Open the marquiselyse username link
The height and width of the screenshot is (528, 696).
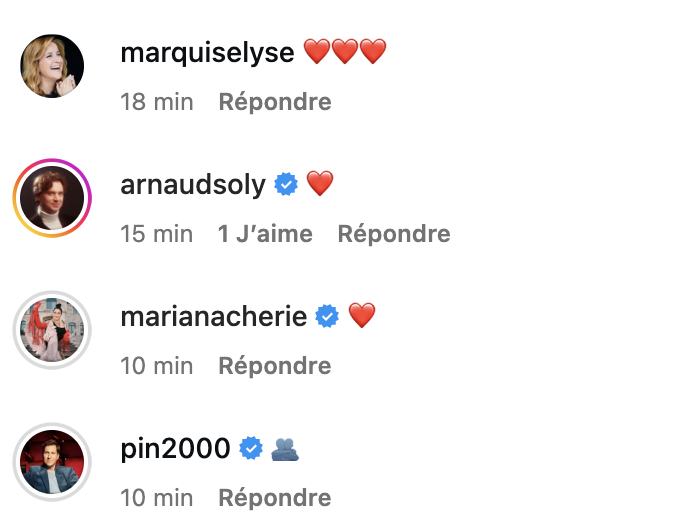click(x=207, y=52)
